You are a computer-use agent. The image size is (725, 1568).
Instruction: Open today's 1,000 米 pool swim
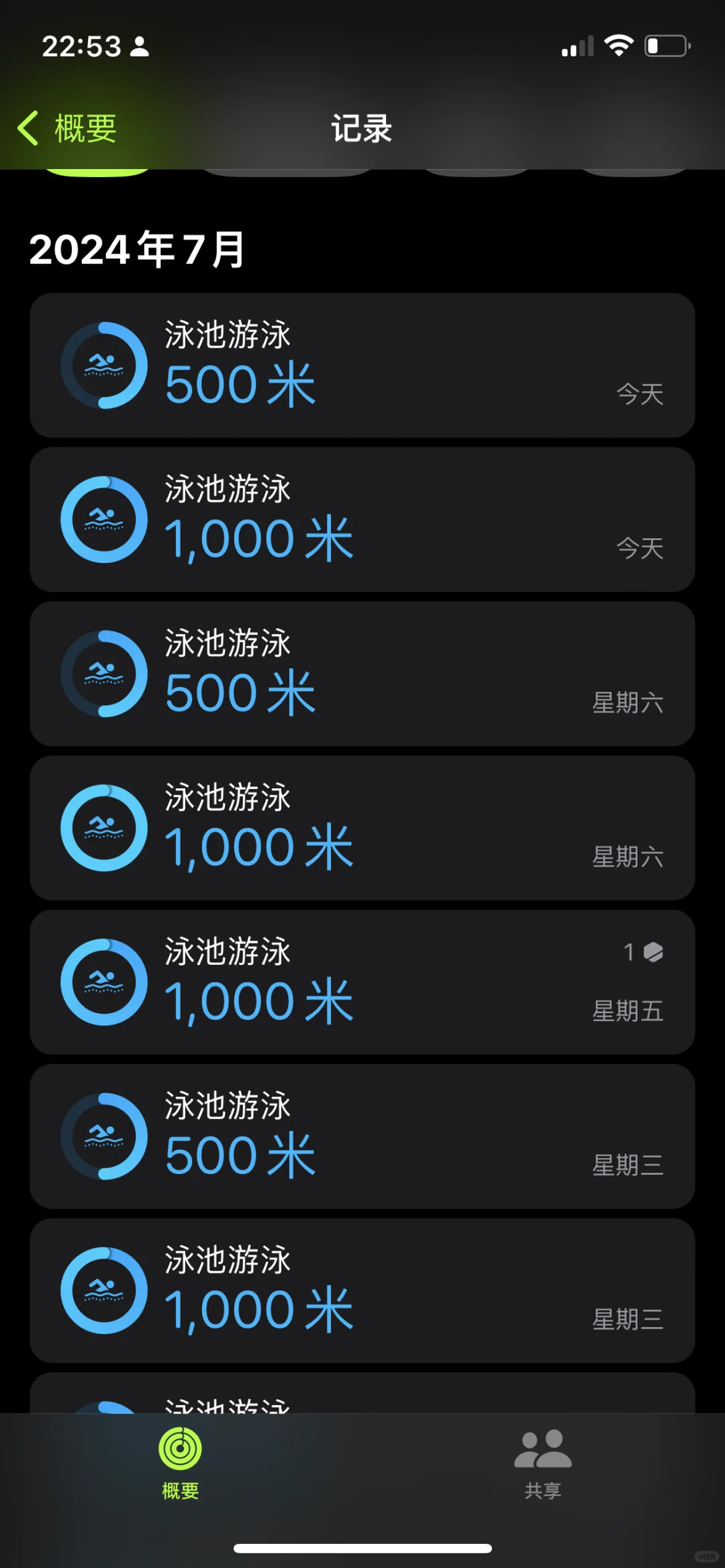coord(362,520)
